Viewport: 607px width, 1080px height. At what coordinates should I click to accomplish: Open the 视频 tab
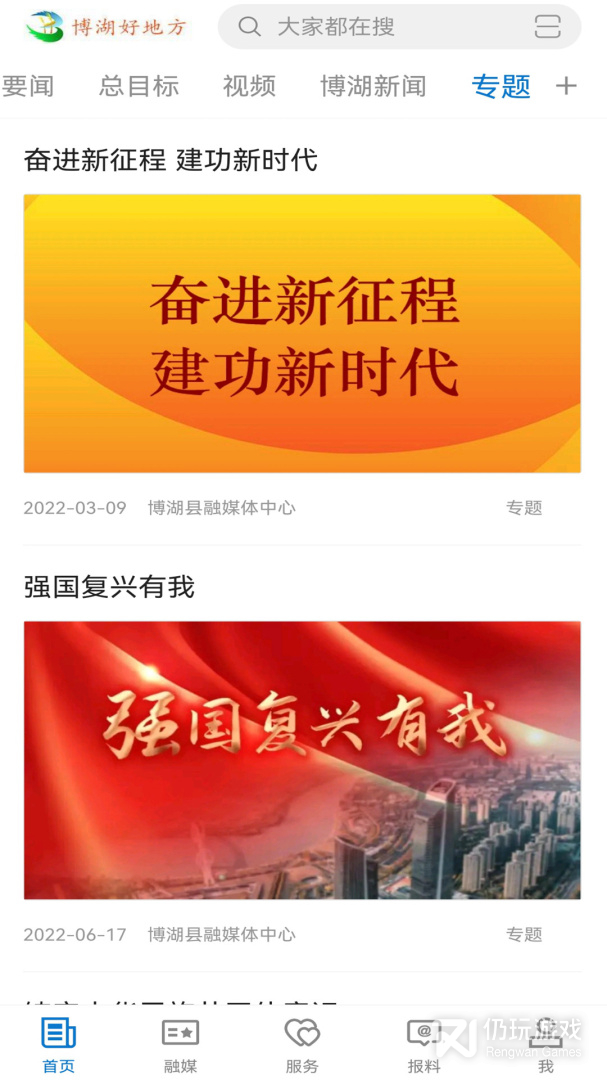tap(249, 87)
